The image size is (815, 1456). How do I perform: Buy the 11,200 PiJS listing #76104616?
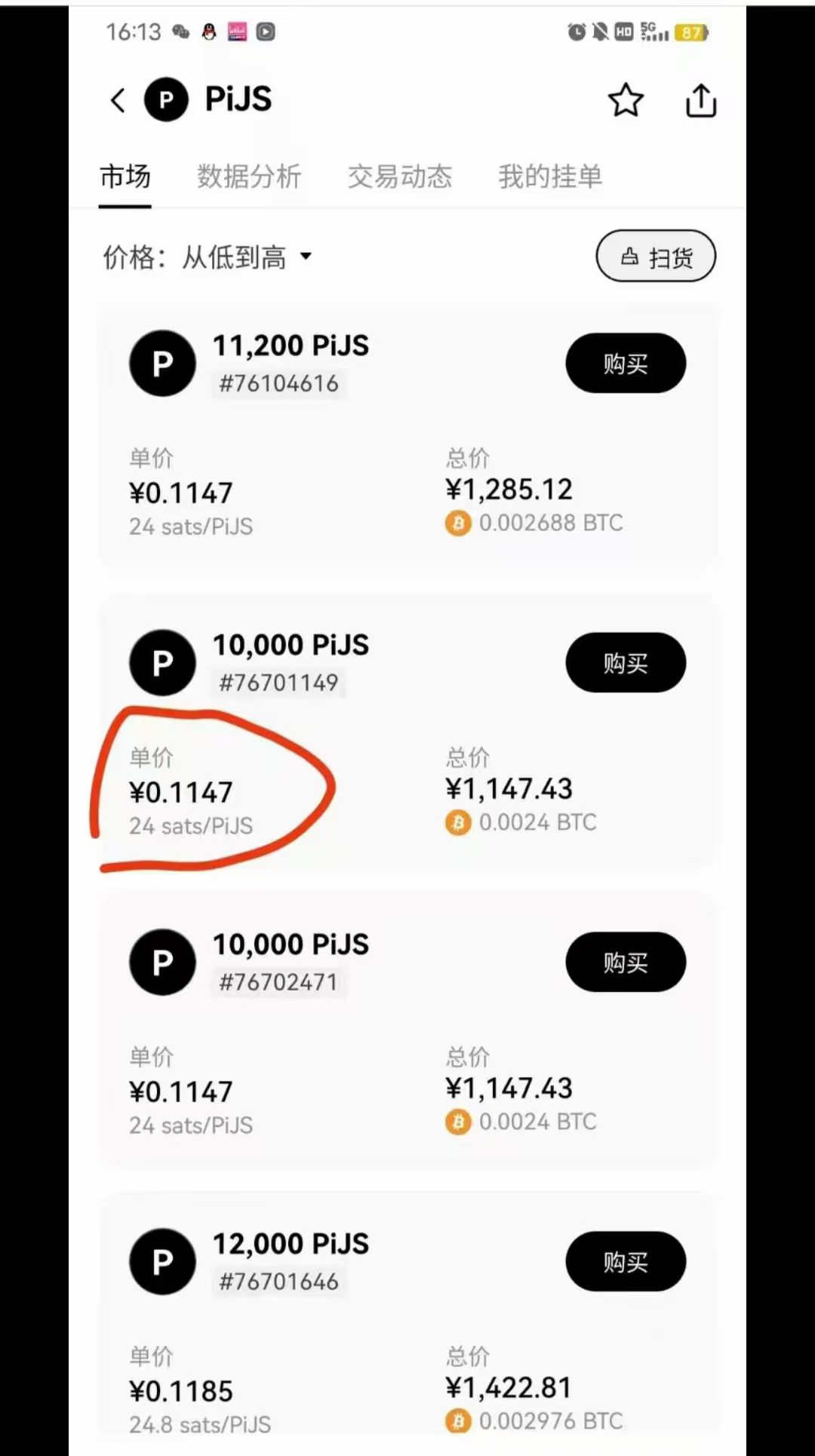point(626,364)
